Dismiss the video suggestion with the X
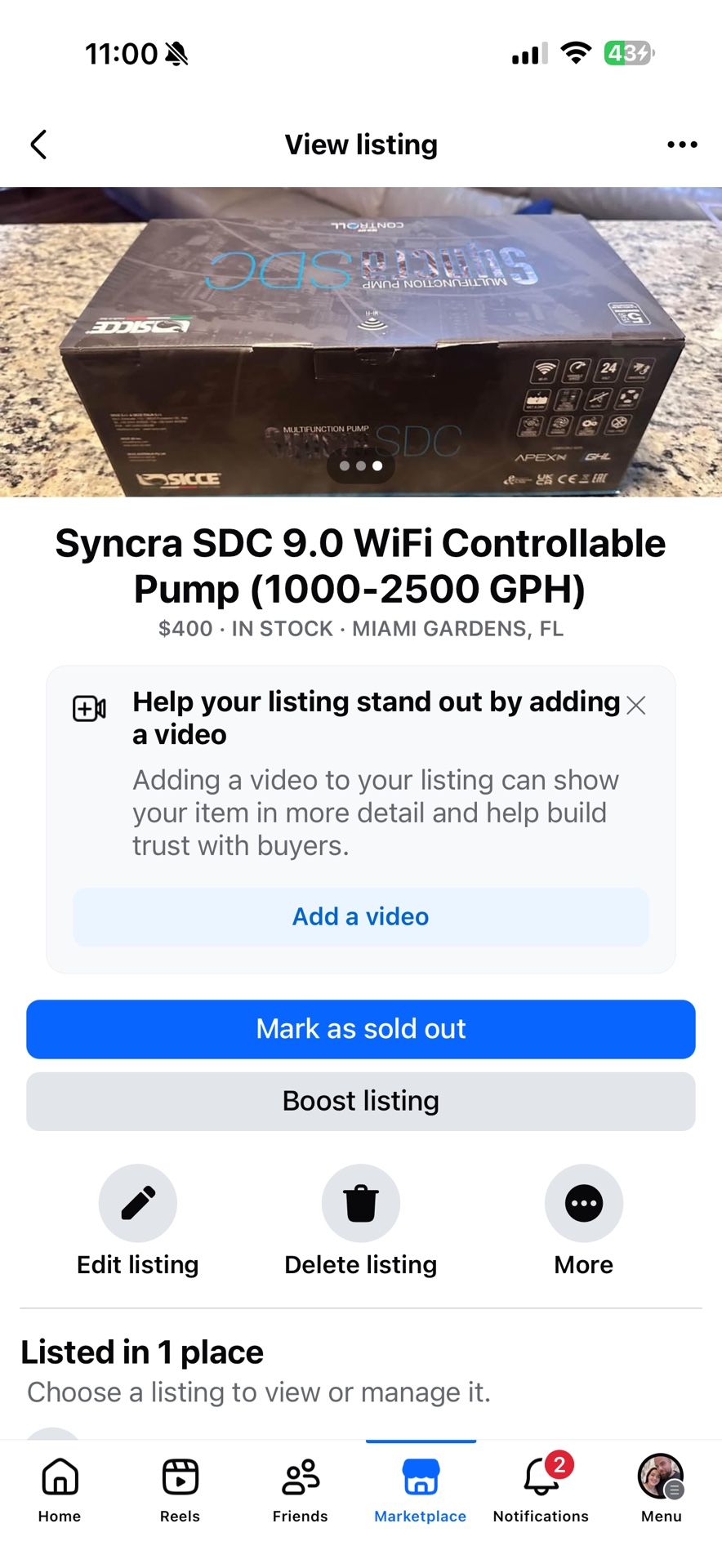The image size is (722, 1568). click(635, 706)
